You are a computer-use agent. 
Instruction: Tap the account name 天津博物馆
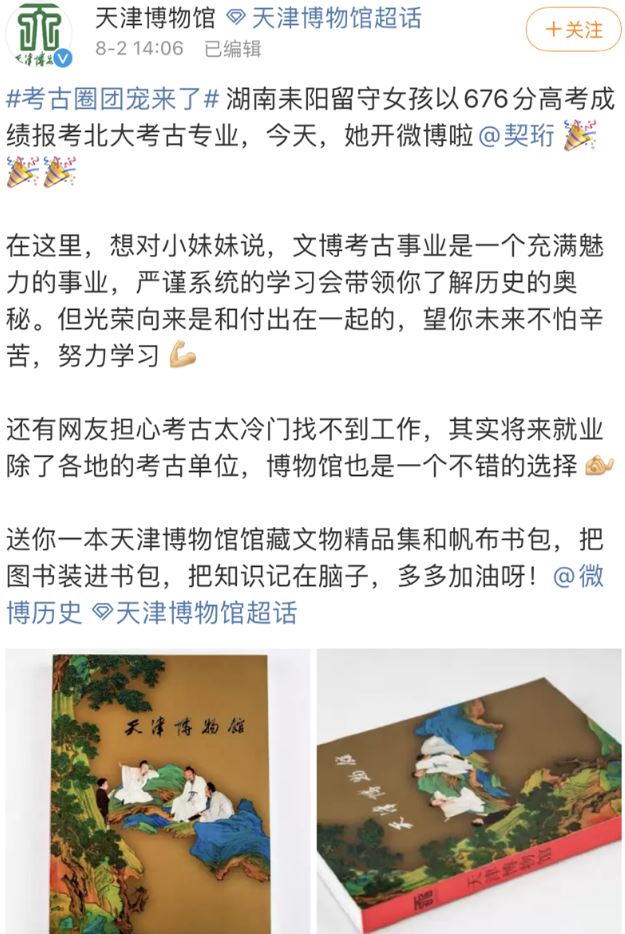click(155, 17)
